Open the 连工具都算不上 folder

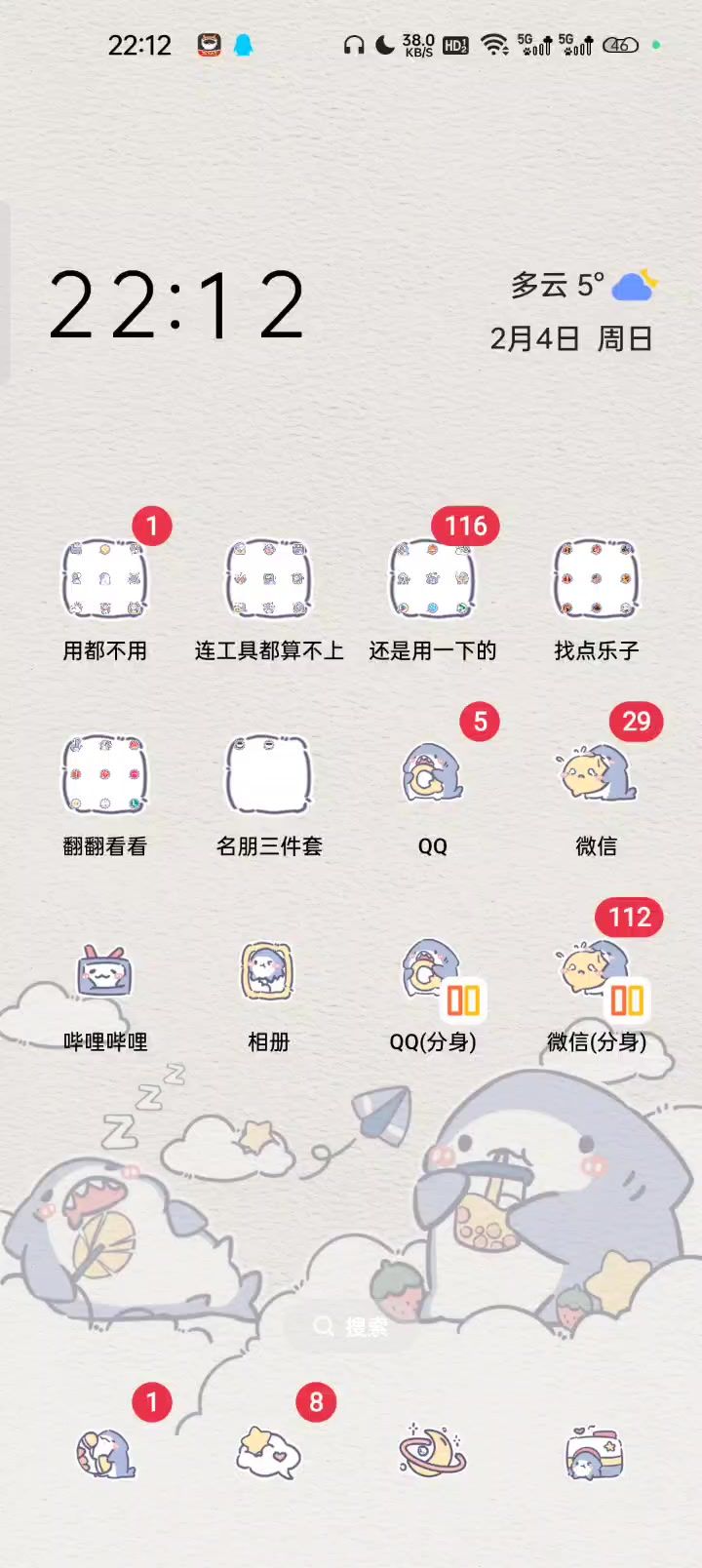click(268, 580)
